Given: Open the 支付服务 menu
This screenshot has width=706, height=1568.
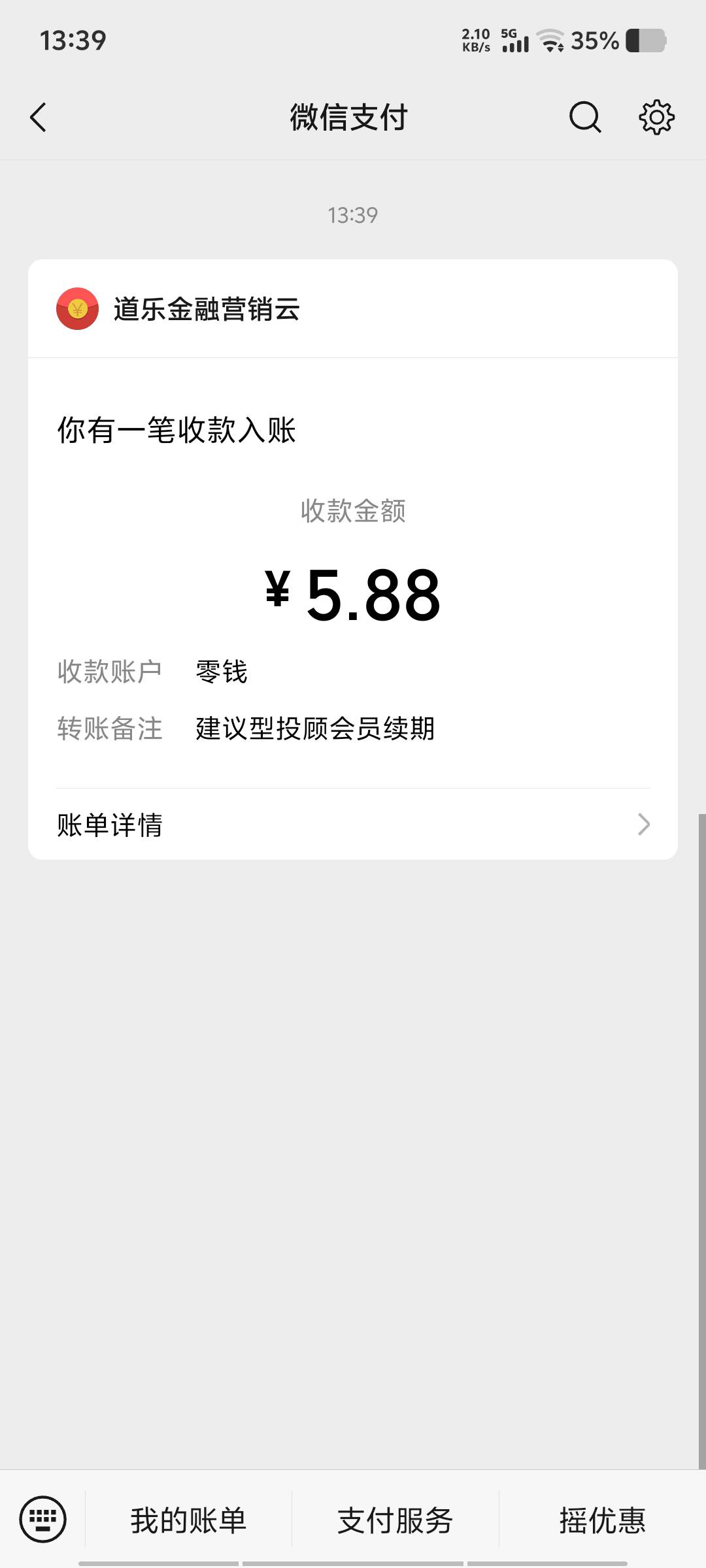Looking at the screenshot, I should (395, 1520).
